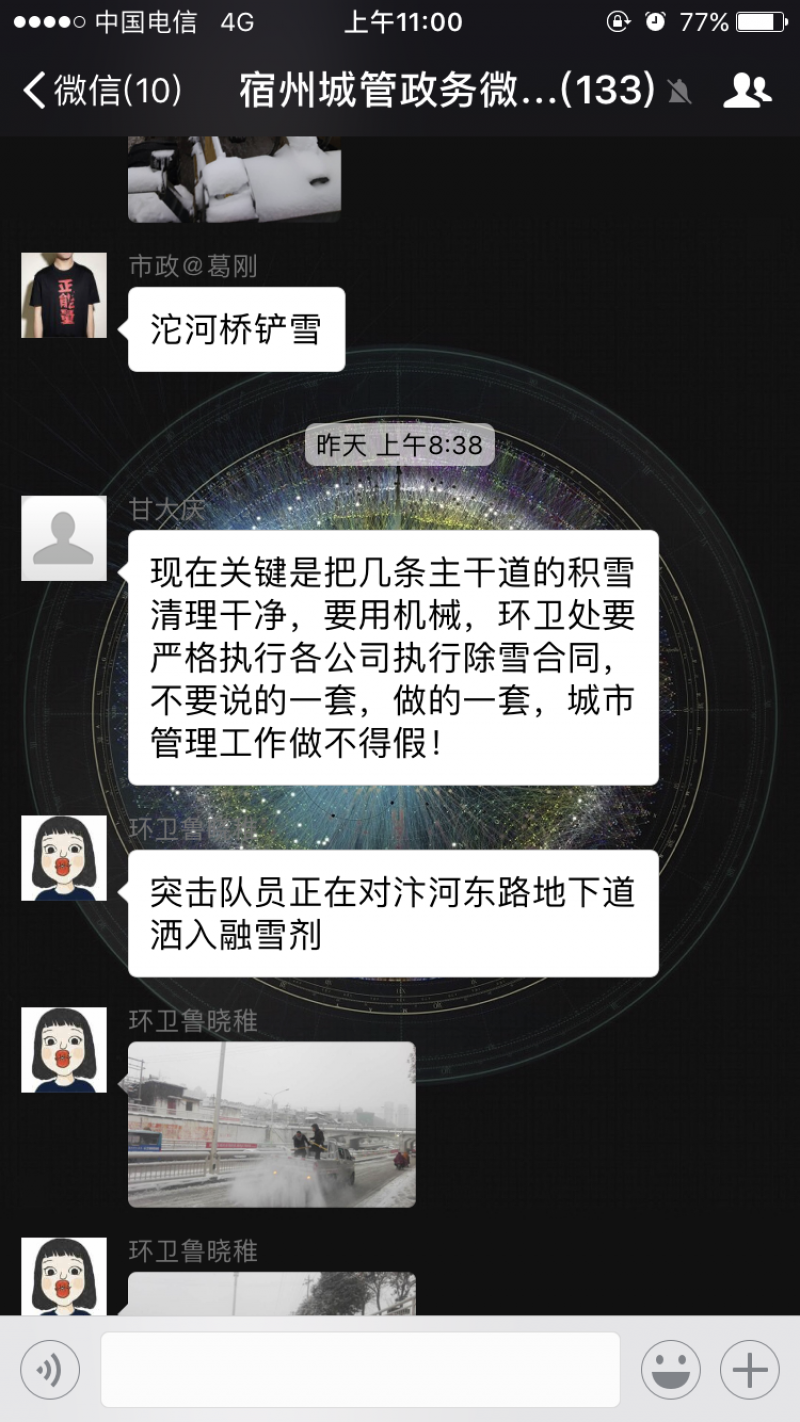800x1422 pixels.
Task: View 市政@葛刚's profile avatar
Action: click(x=64, y=295)
